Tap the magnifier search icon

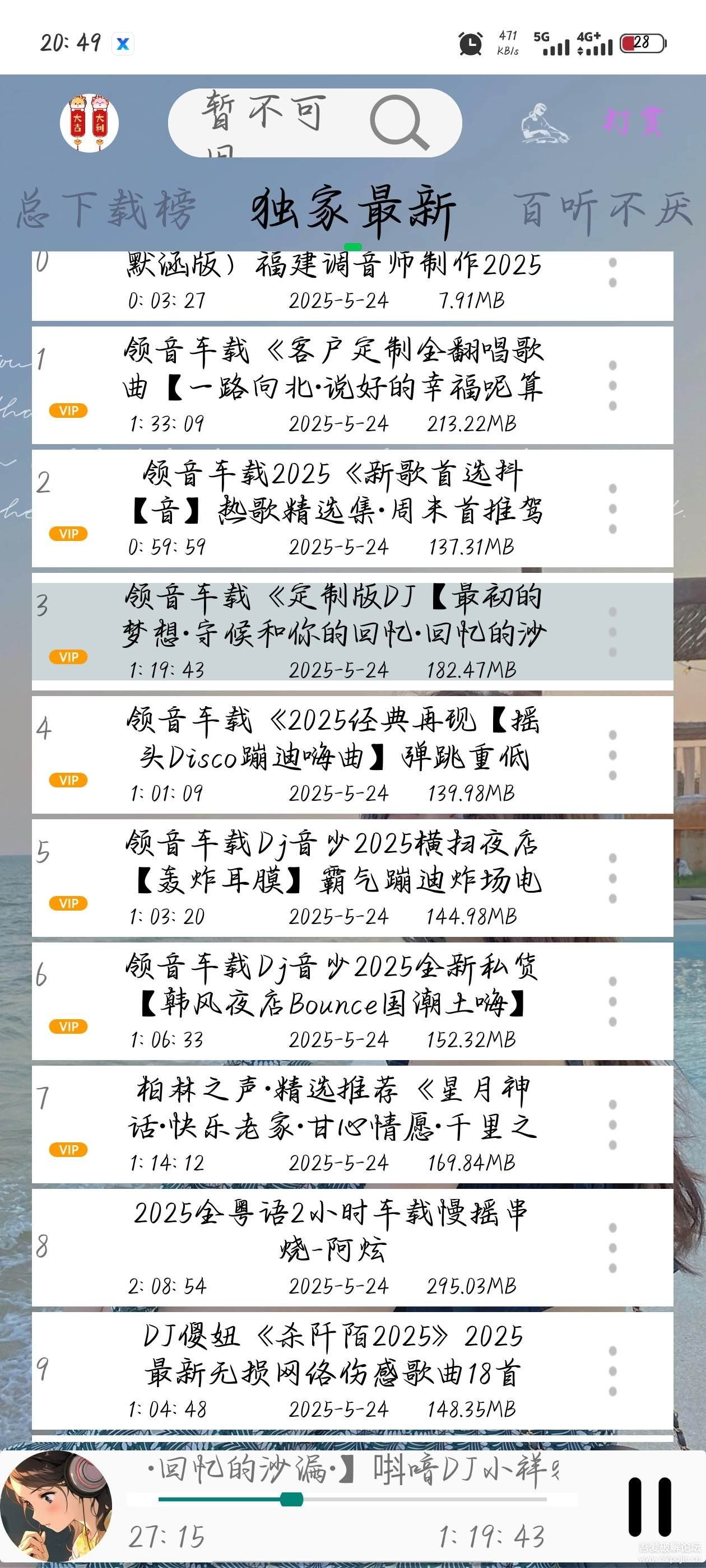tap(399, 122)
